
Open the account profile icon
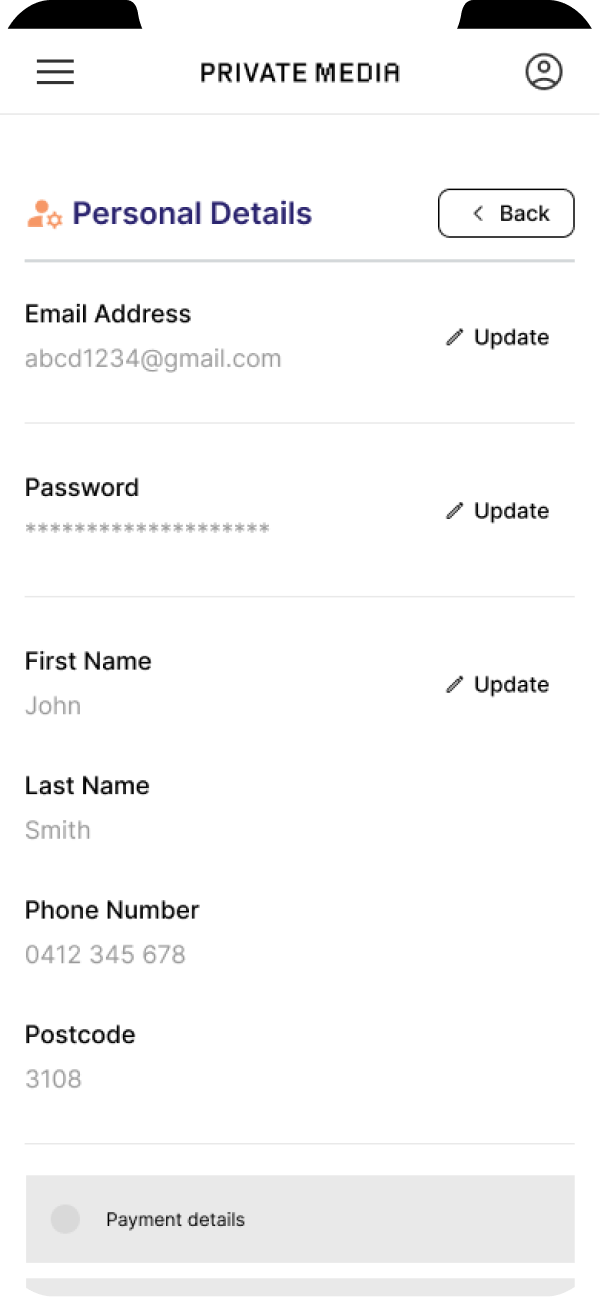[544, 72]
